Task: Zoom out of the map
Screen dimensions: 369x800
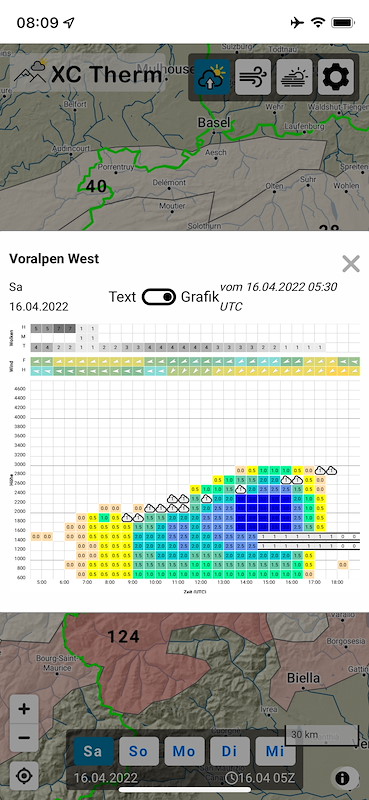Action: [x=24, y=738]
